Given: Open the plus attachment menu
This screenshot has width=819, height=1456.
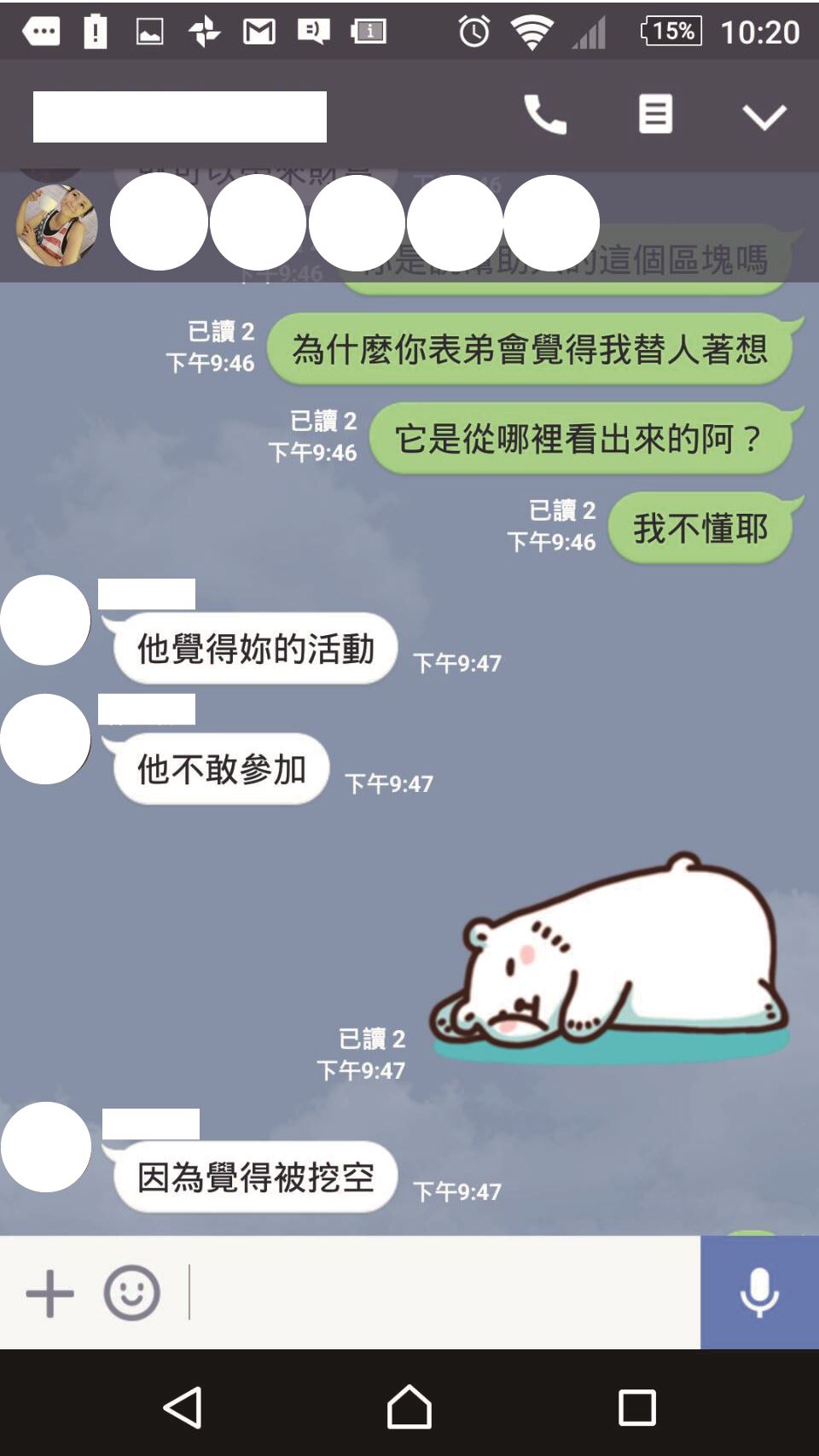Looking at the screenshot, I should click(x=50, y=1293).
